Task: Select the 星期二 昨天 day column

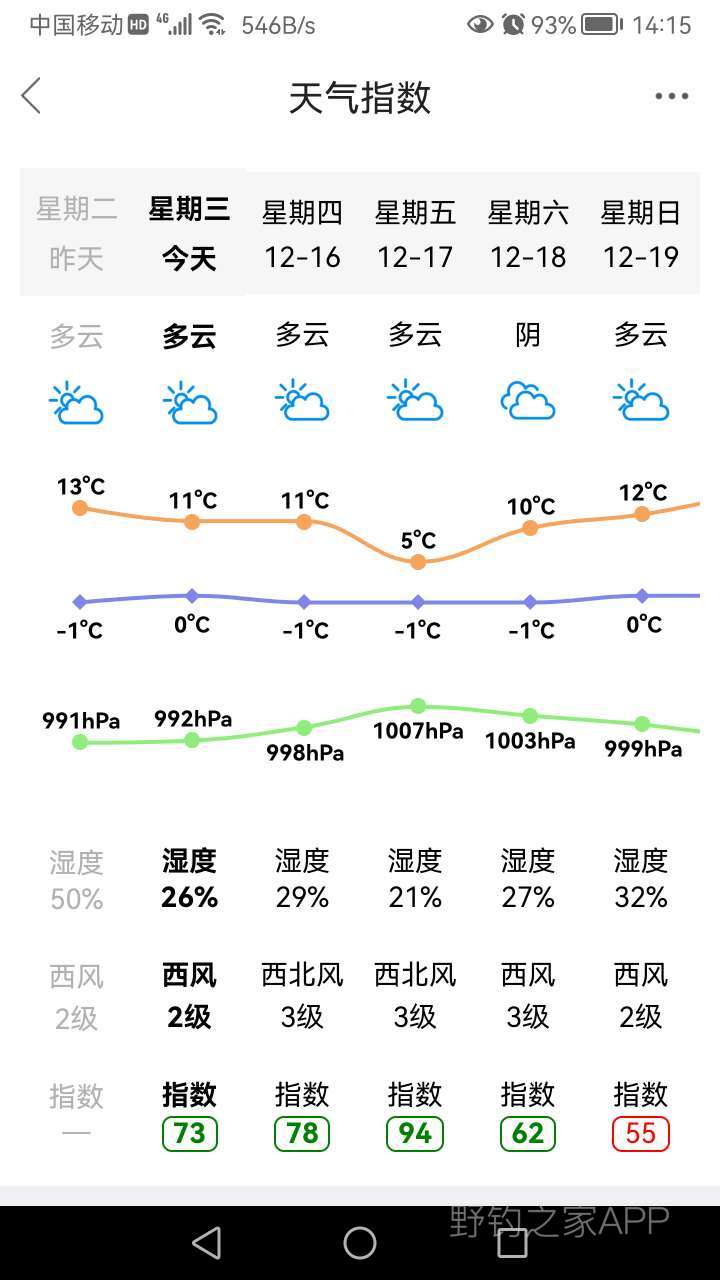Action: [x=77, y=234]
